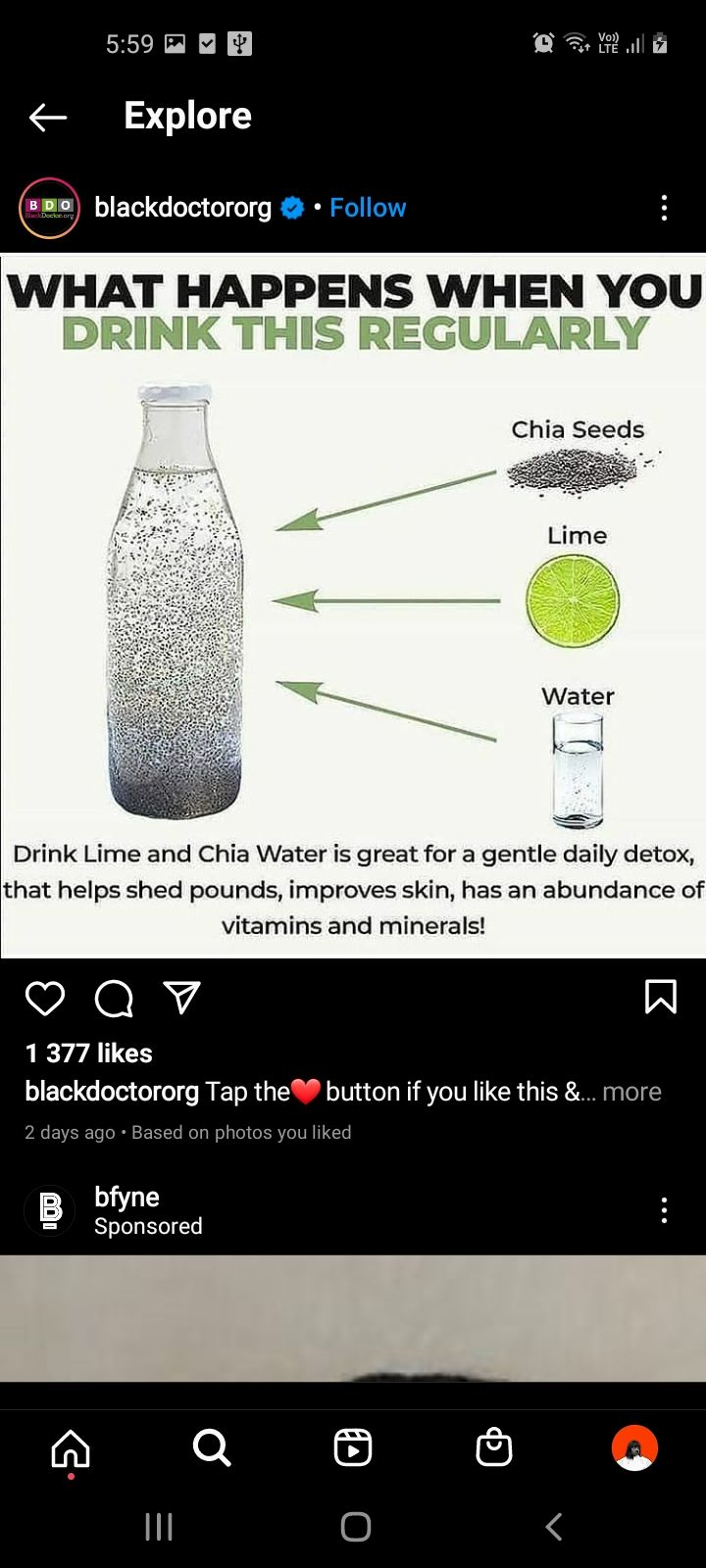Comment on the blackdoctororg post

pos(114,998)
